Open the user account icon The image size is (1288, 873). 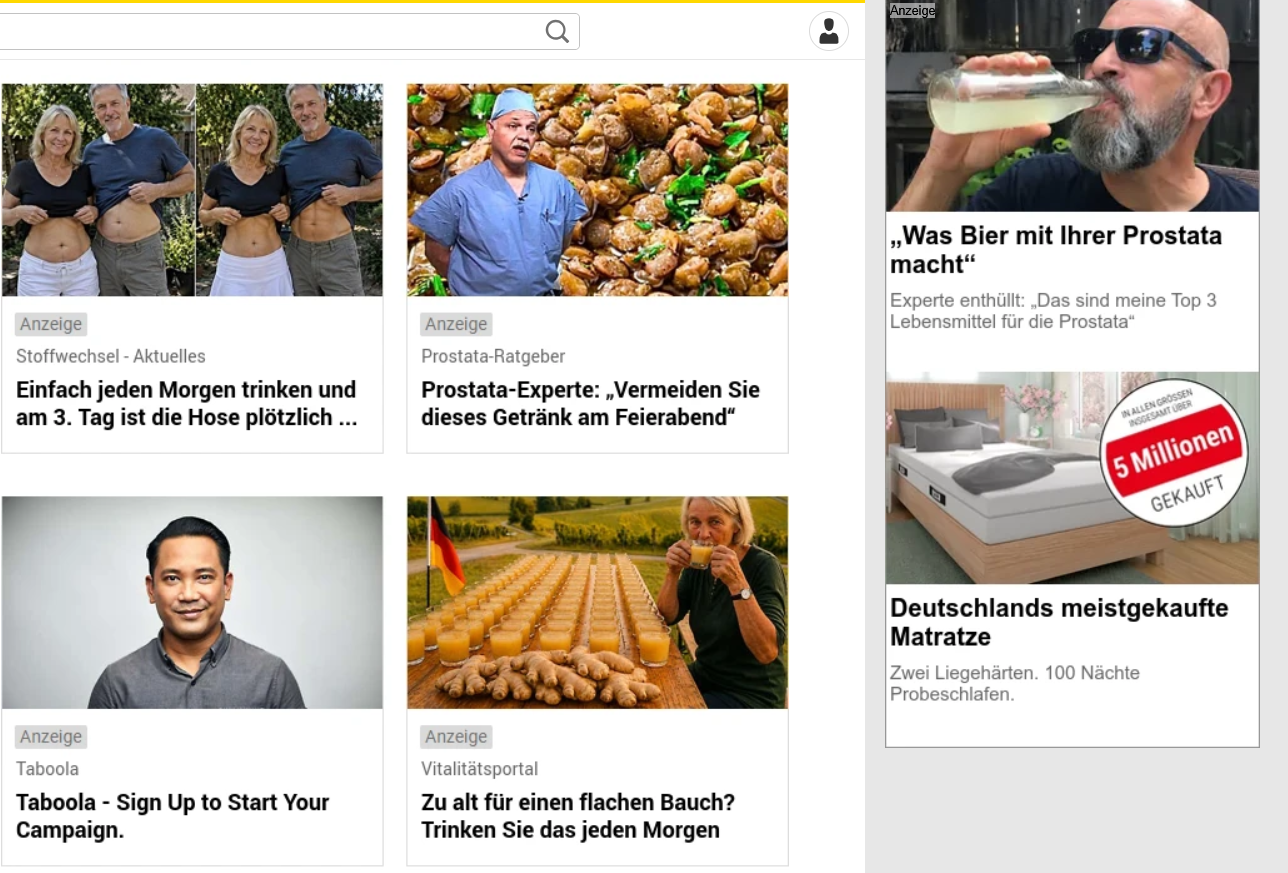coord(829,31)
